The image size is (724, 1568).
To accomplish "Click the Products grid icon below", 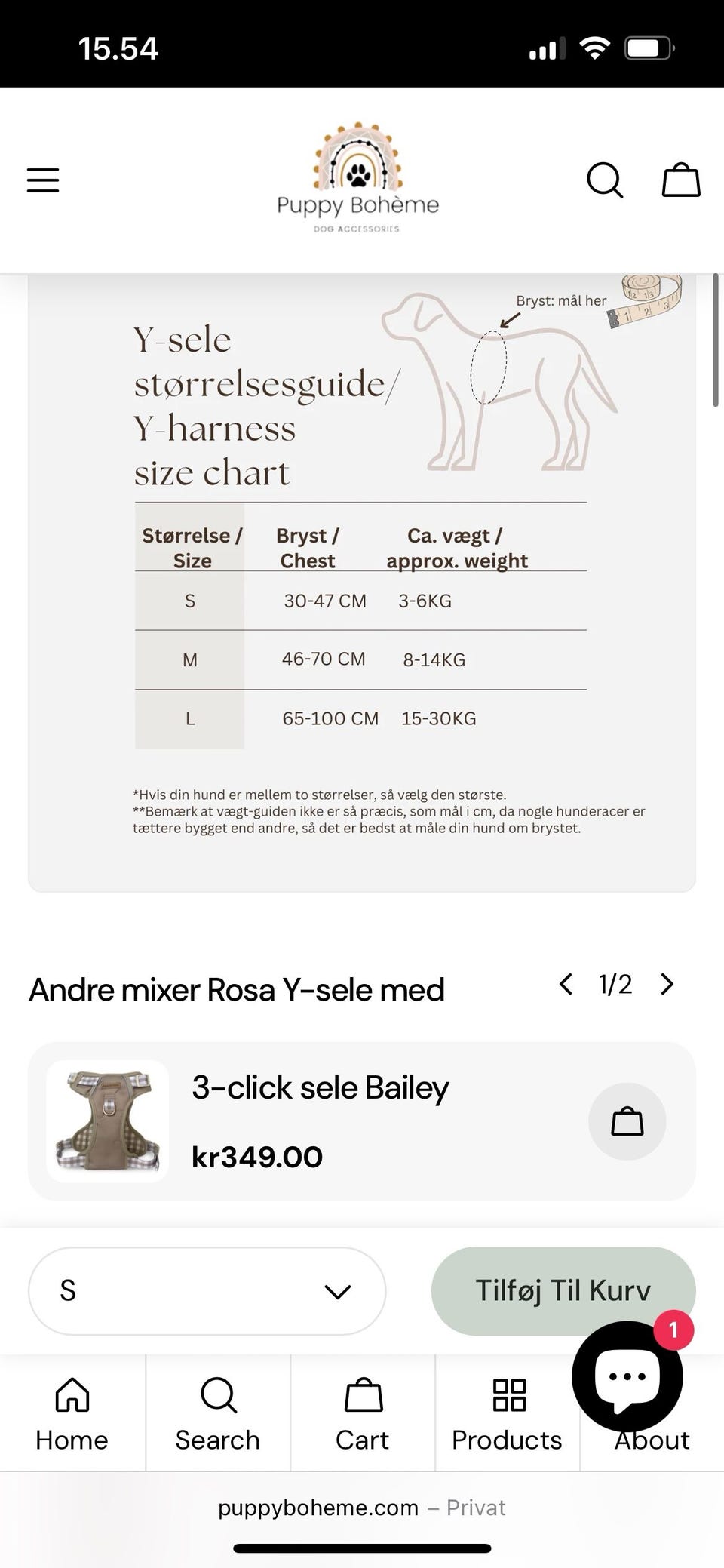I will tap(507, 1397).
